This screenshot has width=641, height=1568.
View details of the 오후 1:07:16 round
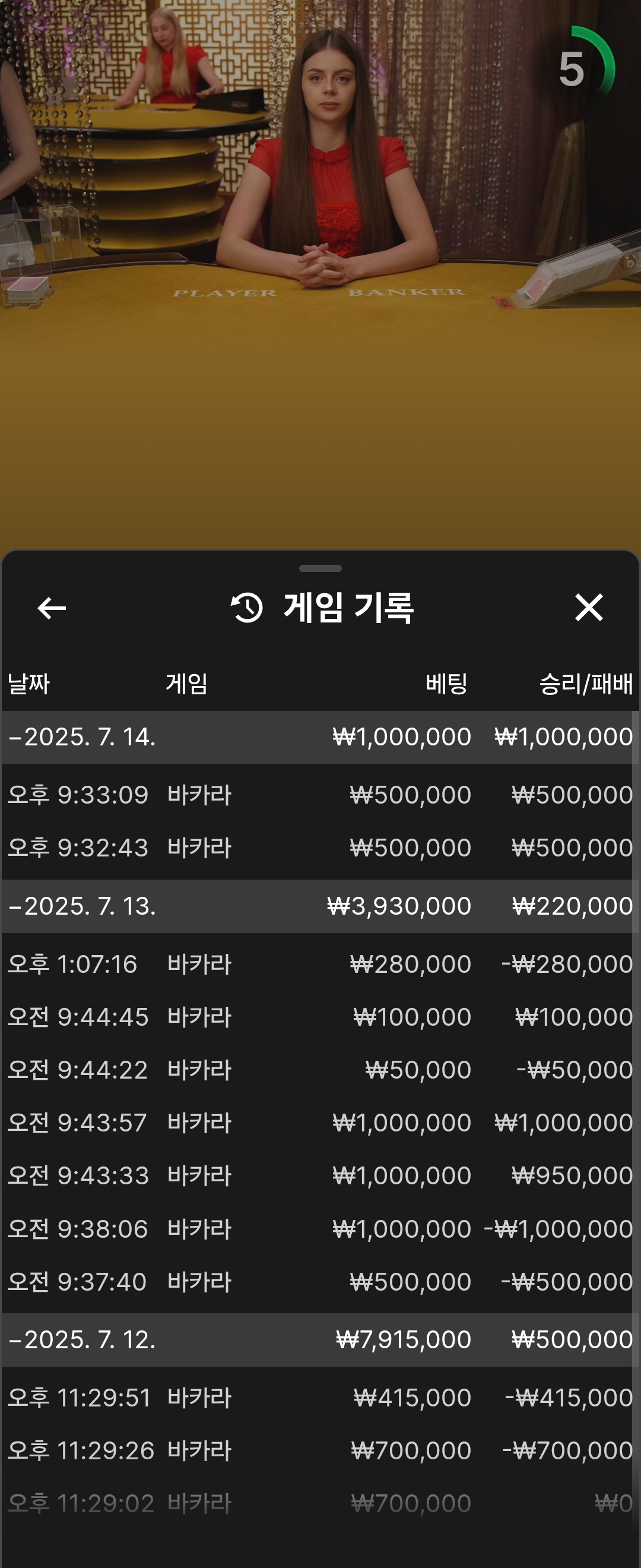(x=320, y=964)
